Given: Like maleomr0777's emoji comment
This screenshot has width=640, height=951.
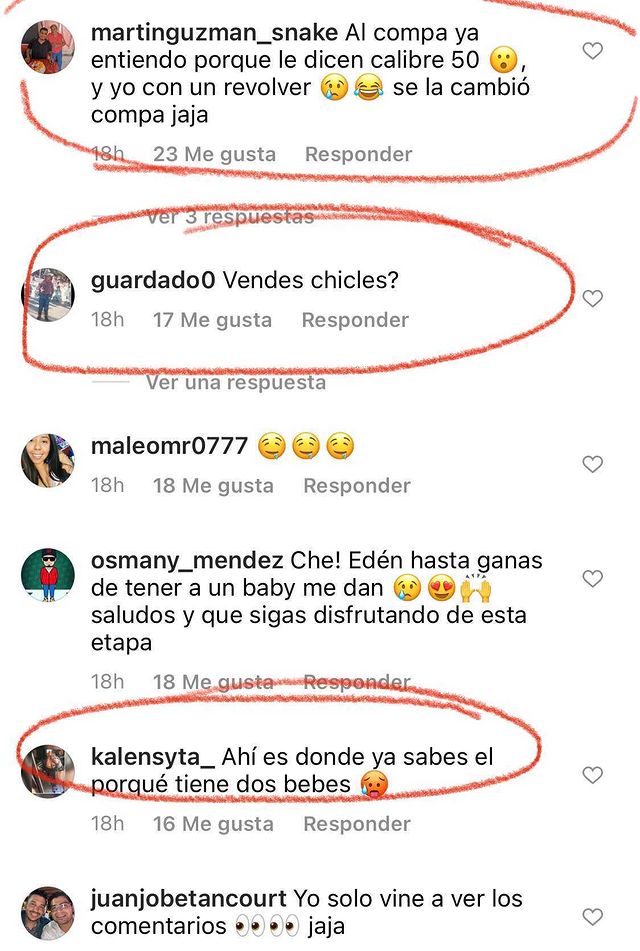Looking at the screenshot, I should coord(593,464).
